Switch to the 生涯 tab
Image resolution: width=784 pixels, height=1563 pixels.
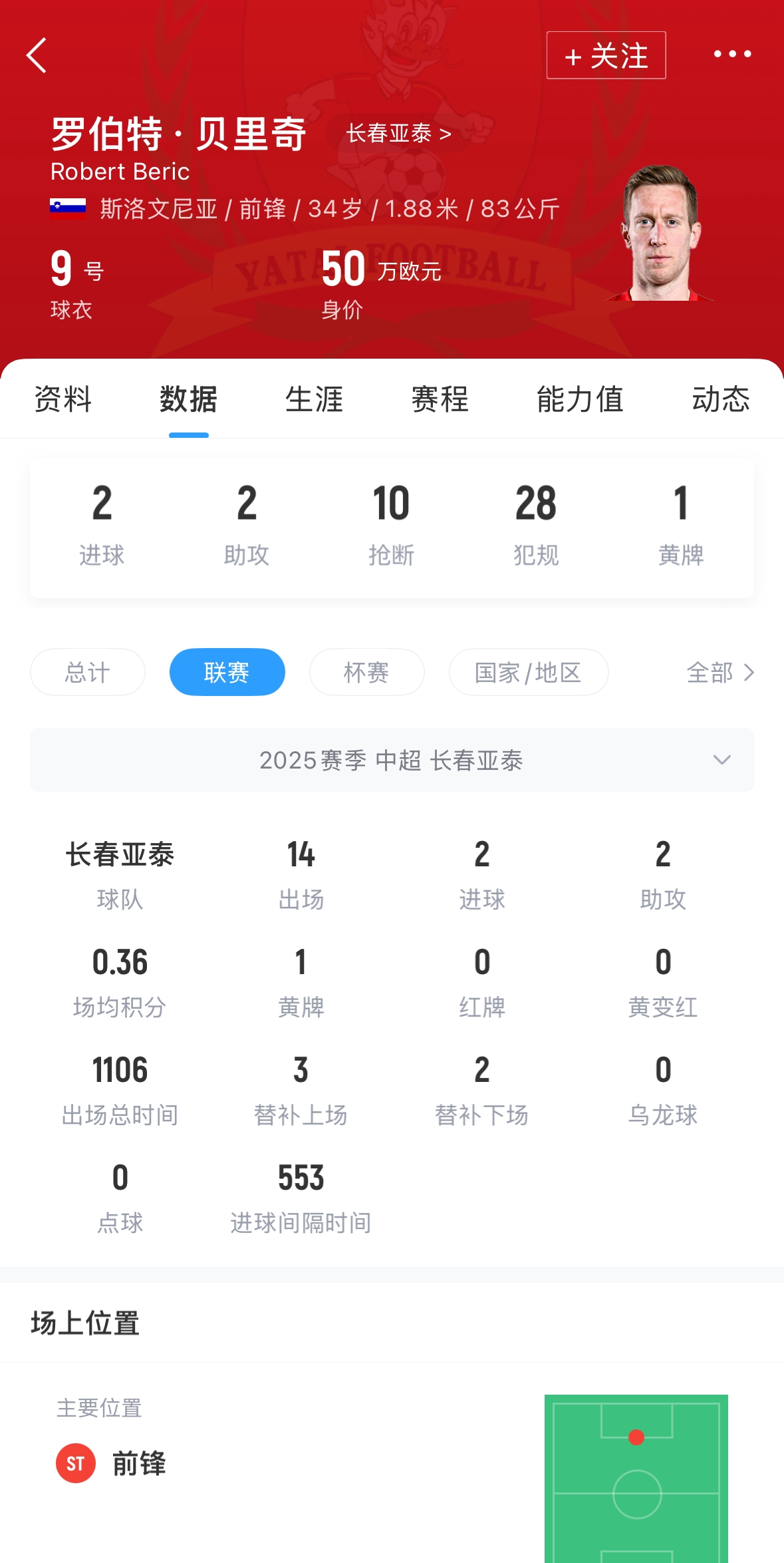[x=314, y=399]
